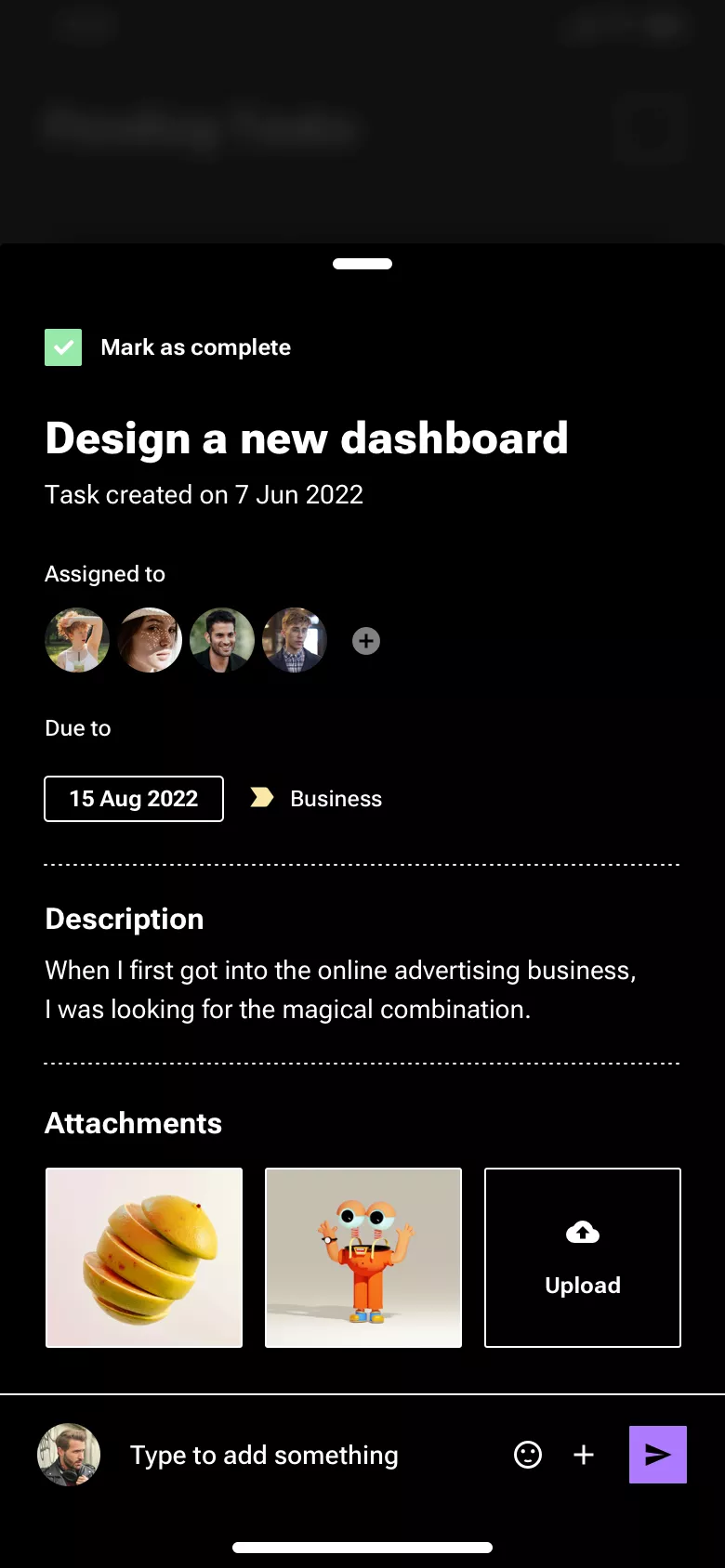The height and width of the screenshot is (1568, 725).
Task: Open the 15 Aug 2022 due date picker
Action: pos(133,798)
